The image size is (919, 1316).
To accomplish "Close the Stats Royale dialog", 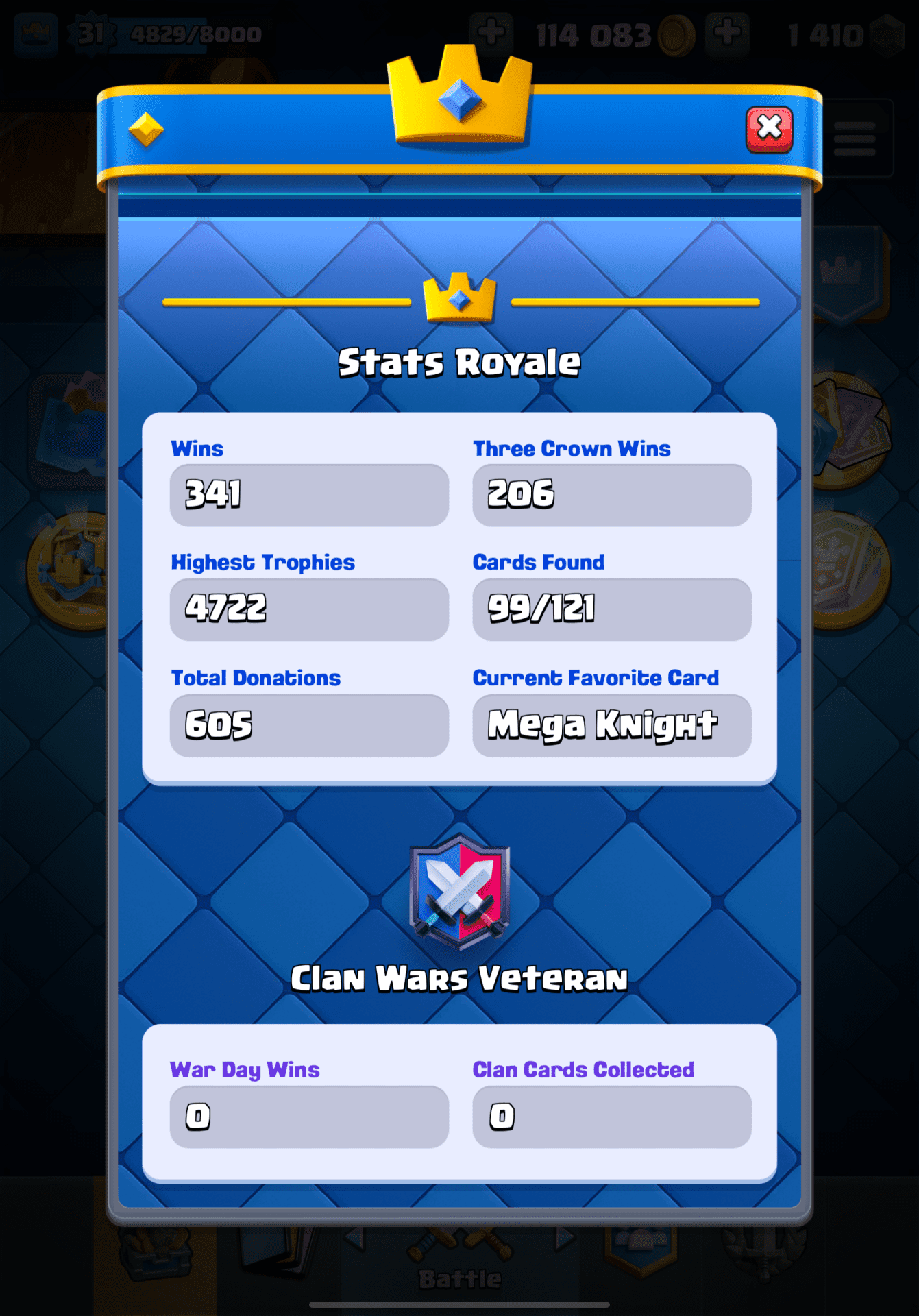I will 769,129.
